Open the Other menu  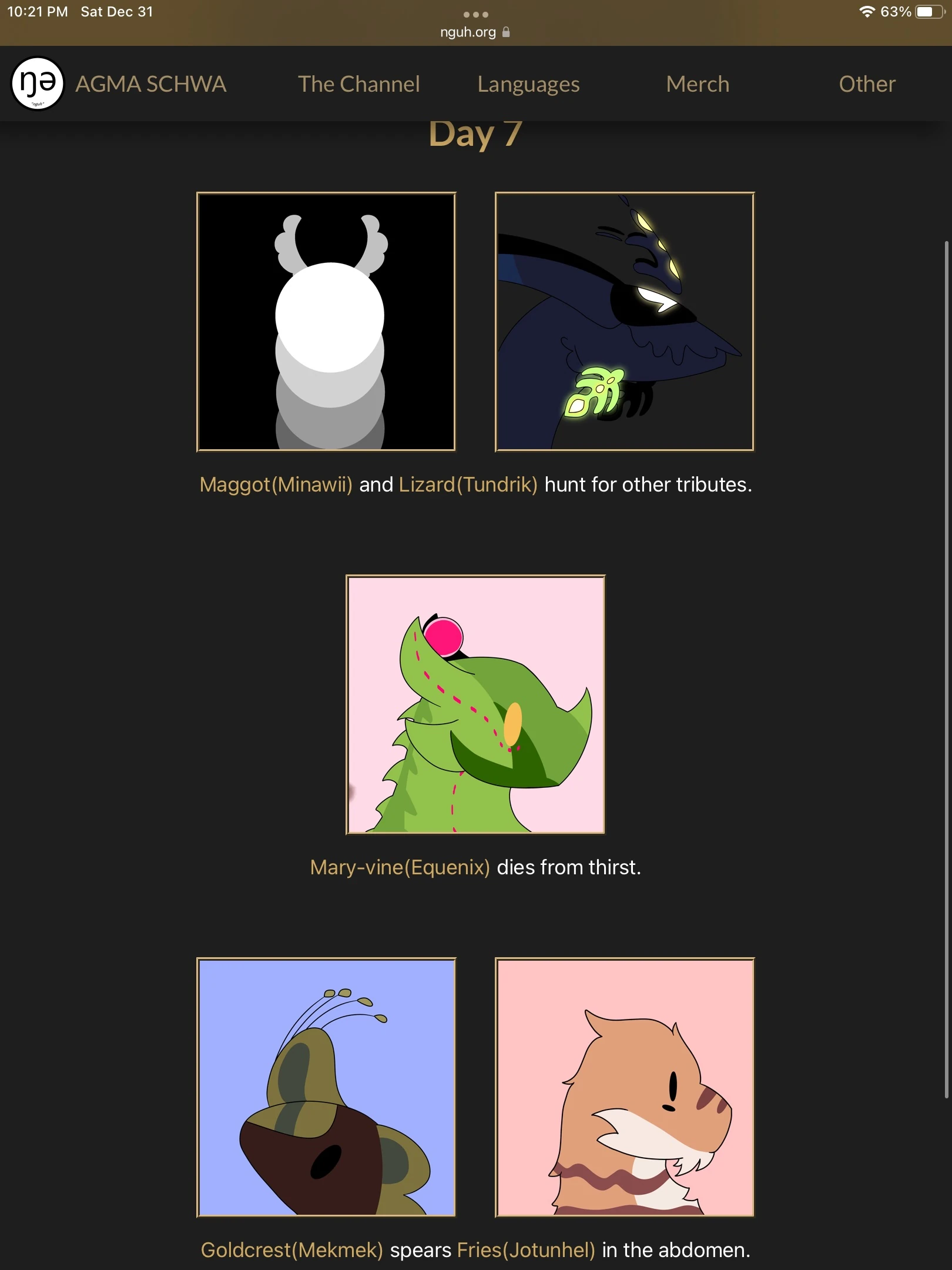tap(867, 84)
